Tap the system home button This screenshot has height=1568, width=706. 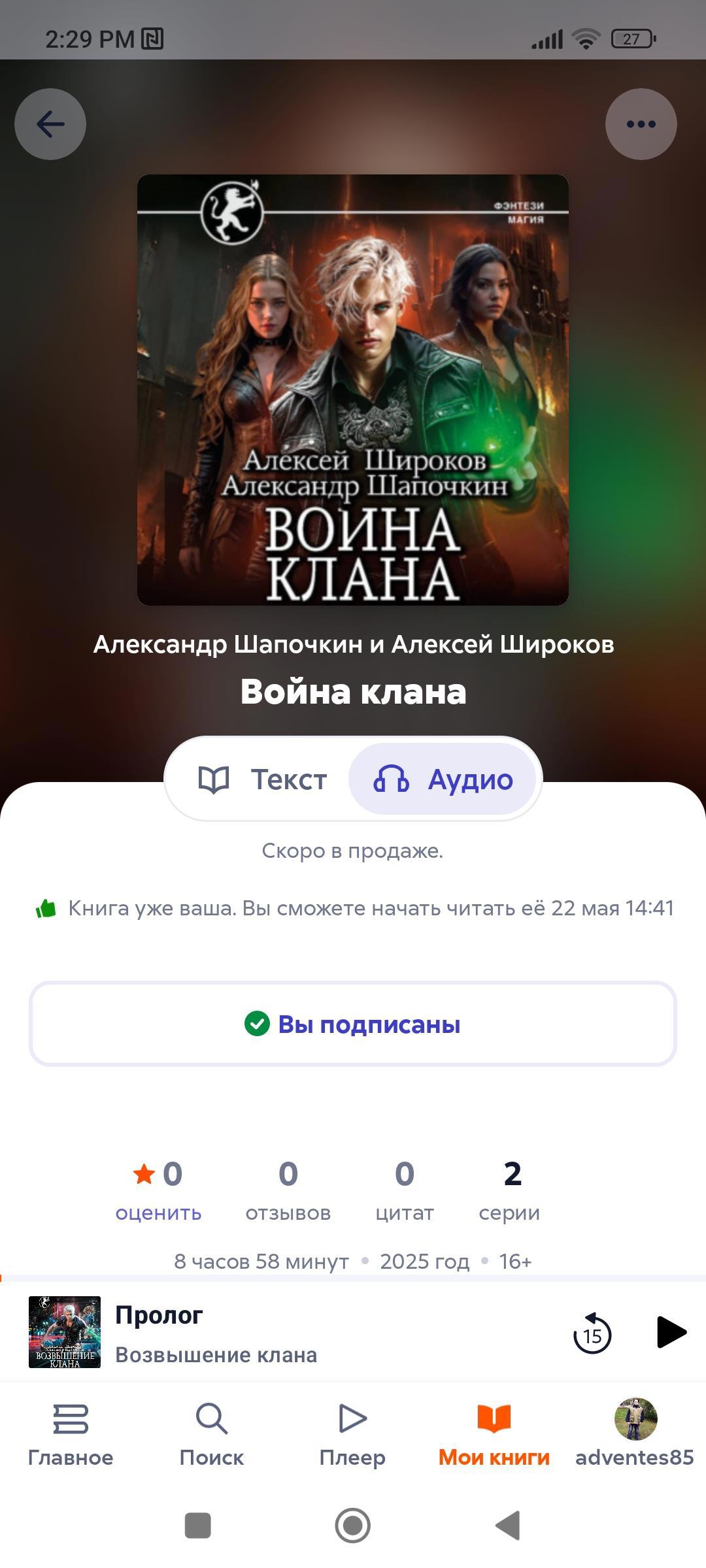[352, 1526]
